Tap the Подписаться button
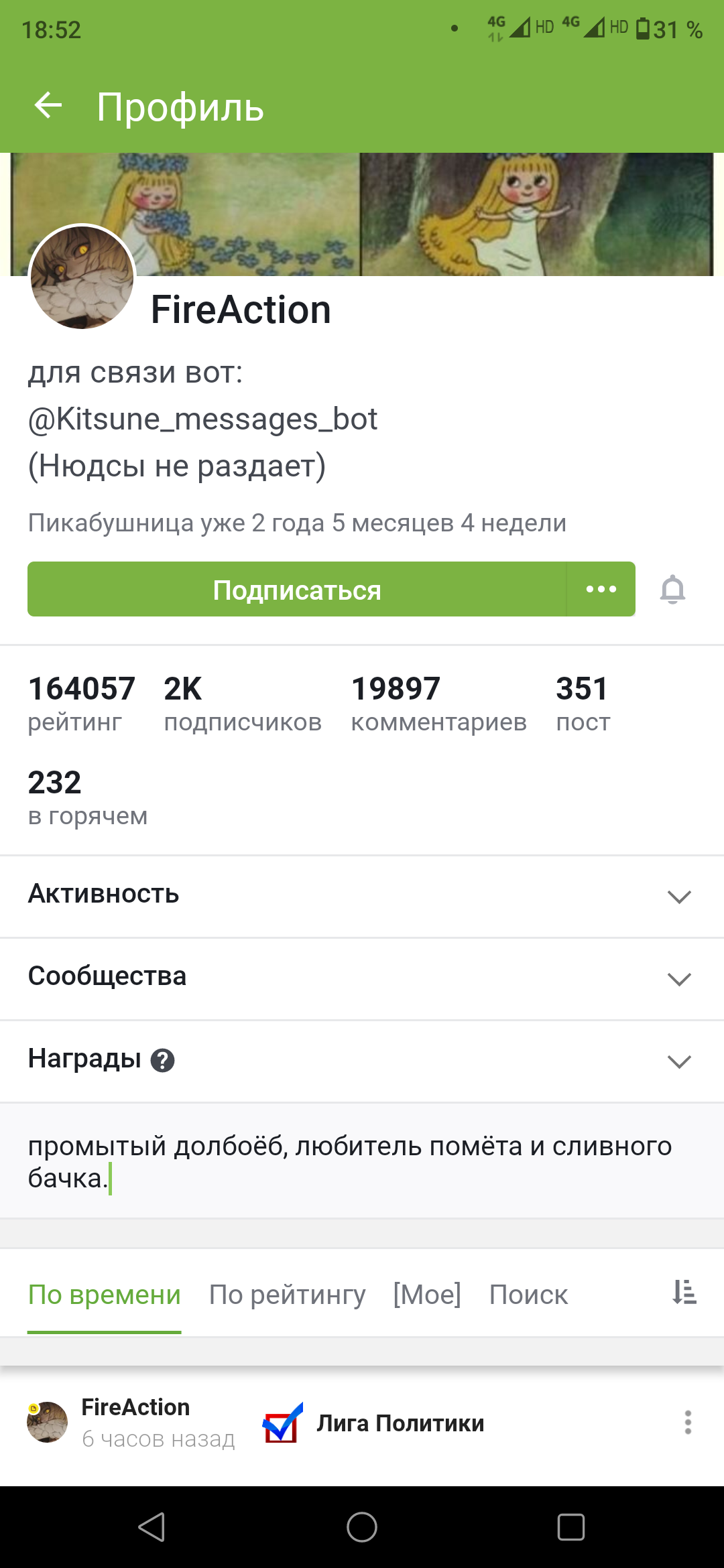 [297, 590]
